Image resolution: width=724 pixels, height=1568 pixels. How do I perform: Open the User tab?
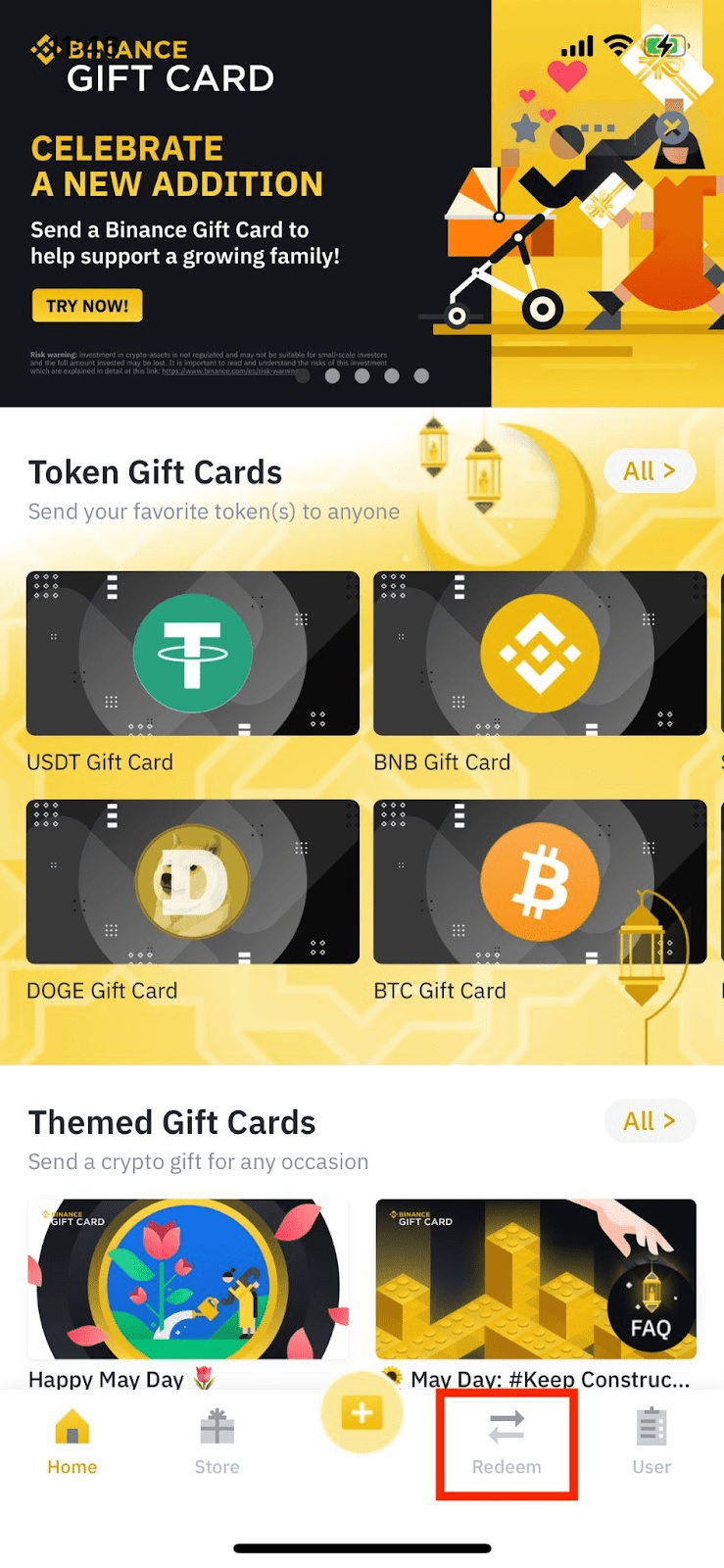(652, 1443)
